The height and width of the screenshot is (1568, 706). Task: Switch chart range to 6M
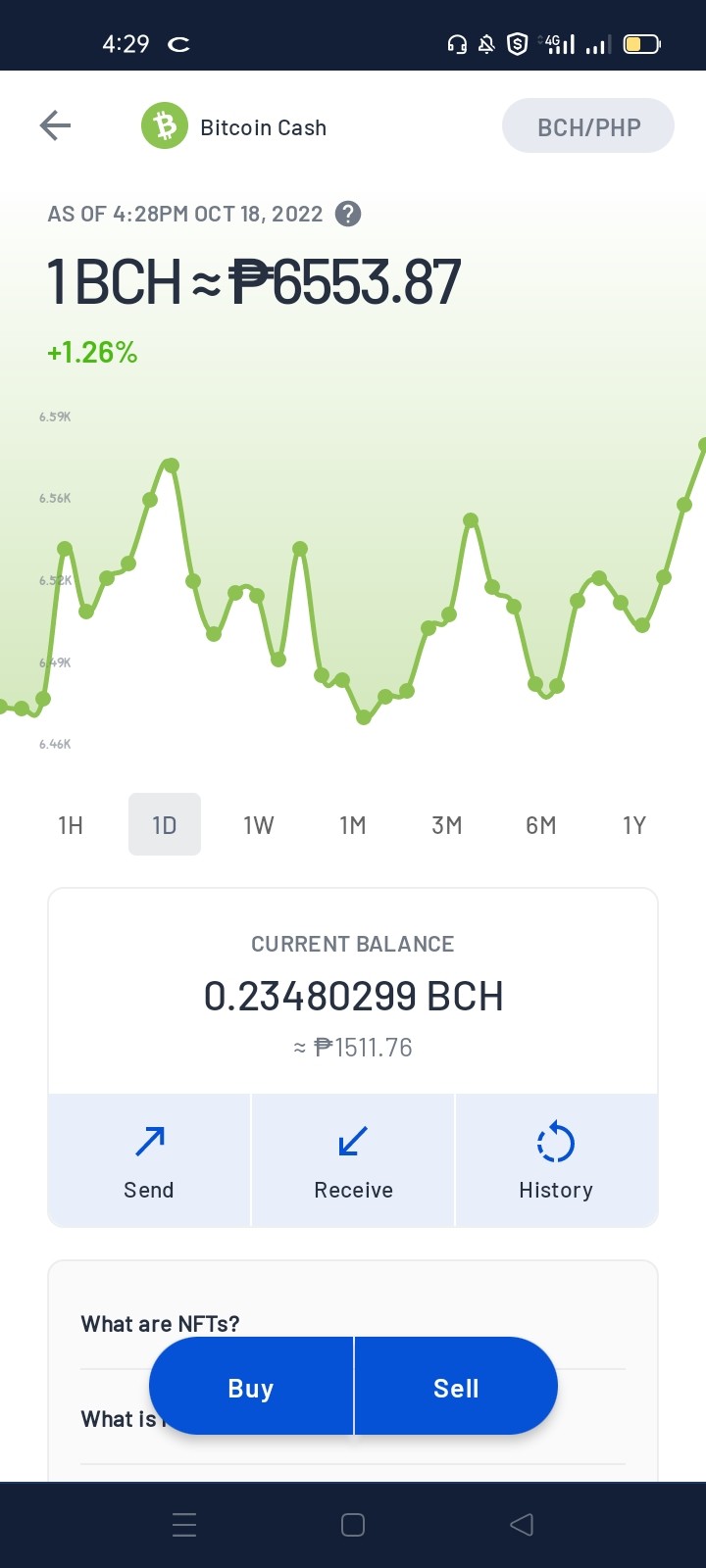(x=541, y=825)
